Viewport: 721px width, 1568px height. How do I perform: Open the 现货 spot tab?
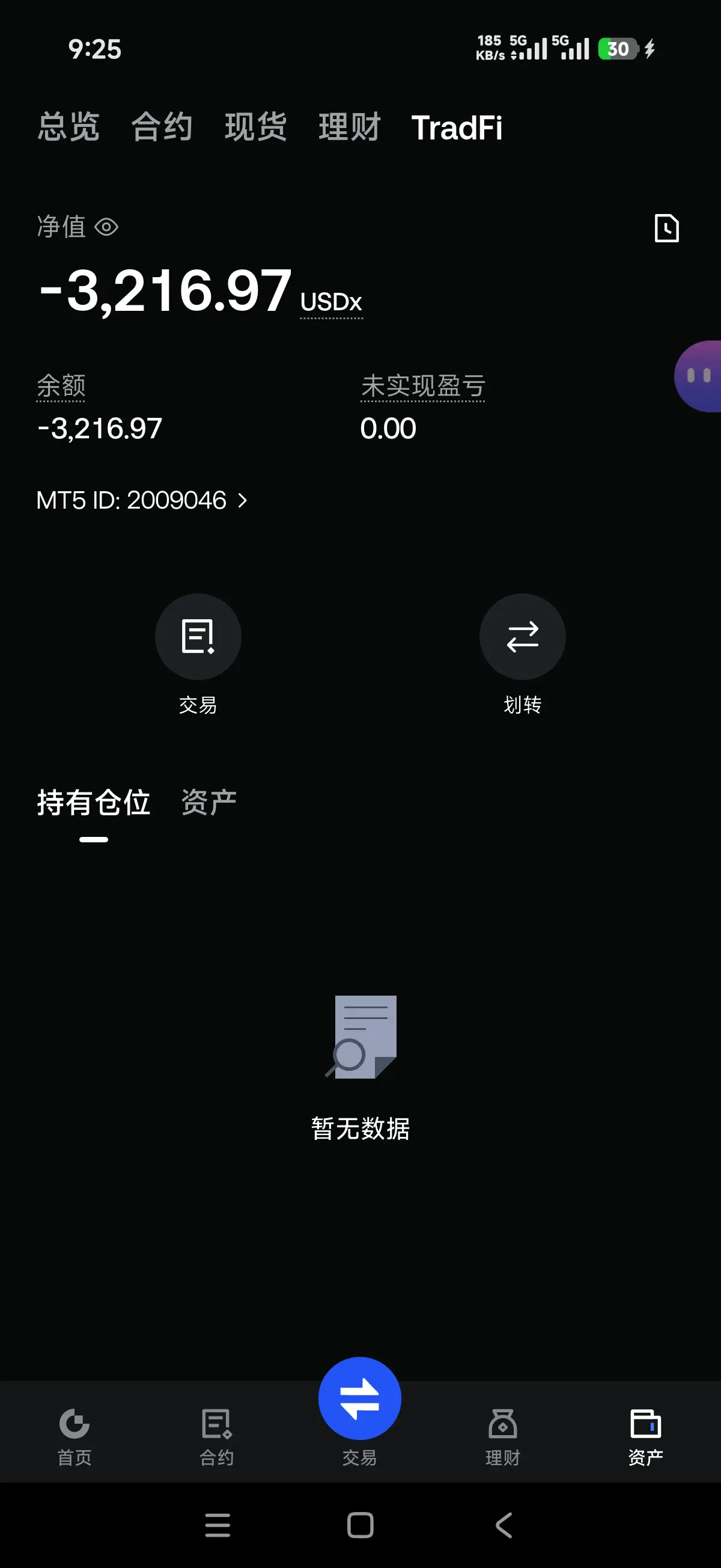255,128
